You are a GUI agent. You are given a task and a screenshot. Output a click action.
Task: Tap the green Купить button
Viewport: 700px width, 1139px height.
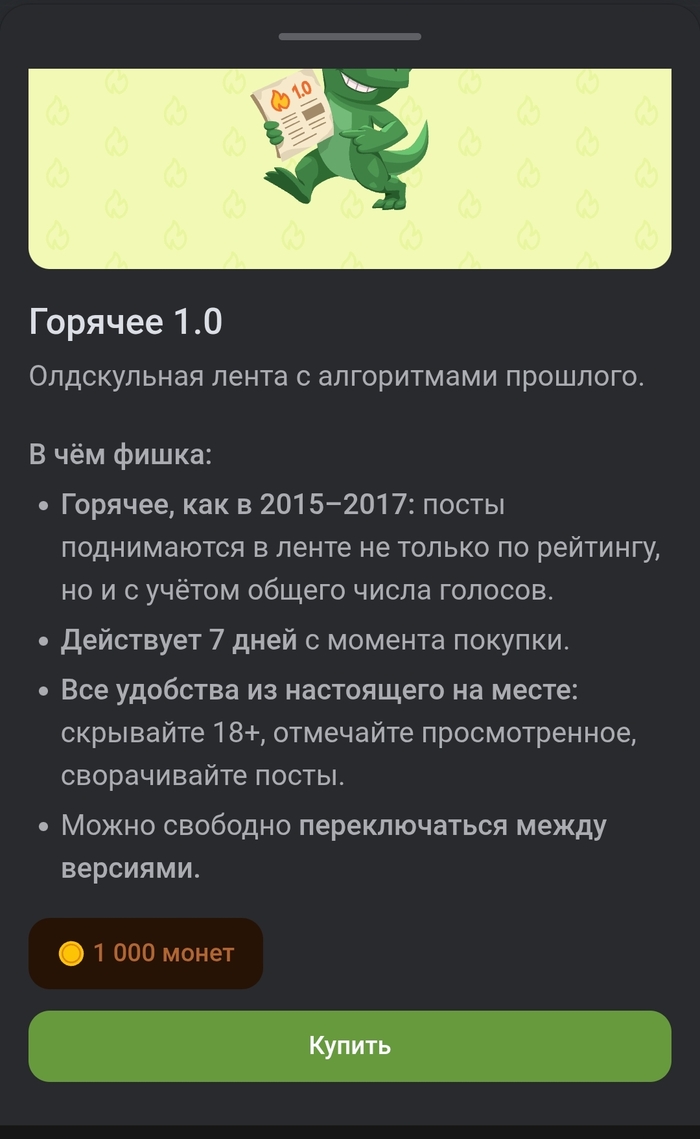coord(349,1046)
